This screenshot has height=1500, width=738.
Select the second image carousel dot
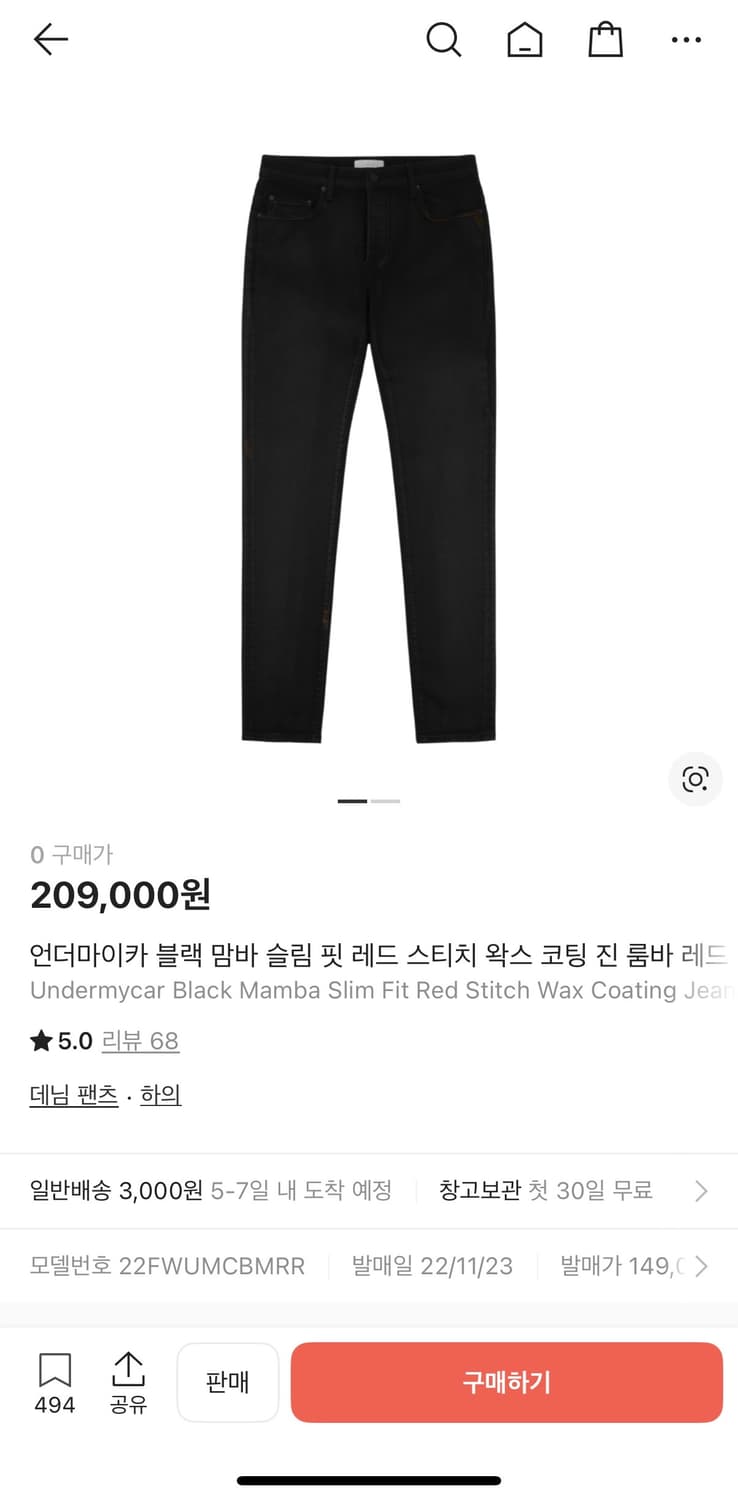(385, 801)
